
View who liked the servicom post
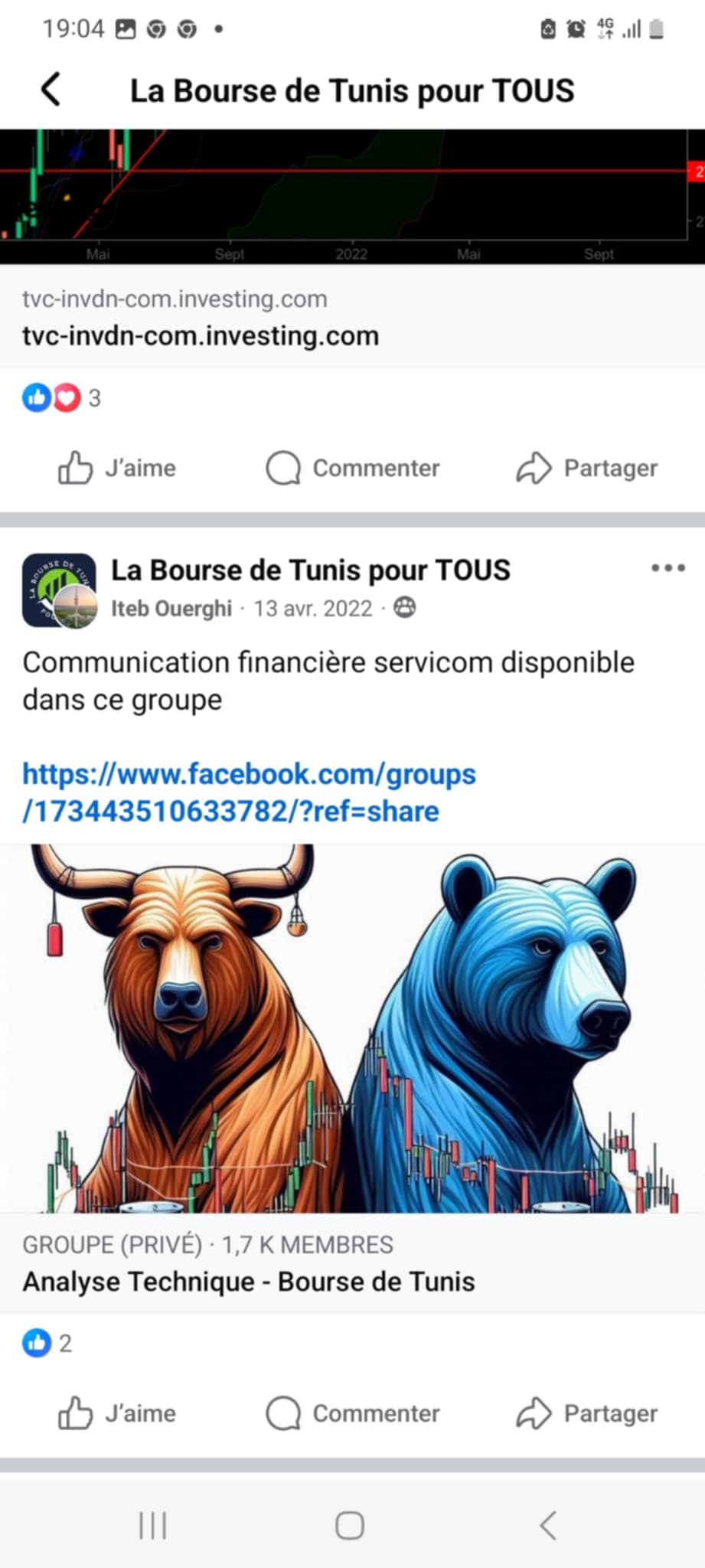click(47, 1343)
